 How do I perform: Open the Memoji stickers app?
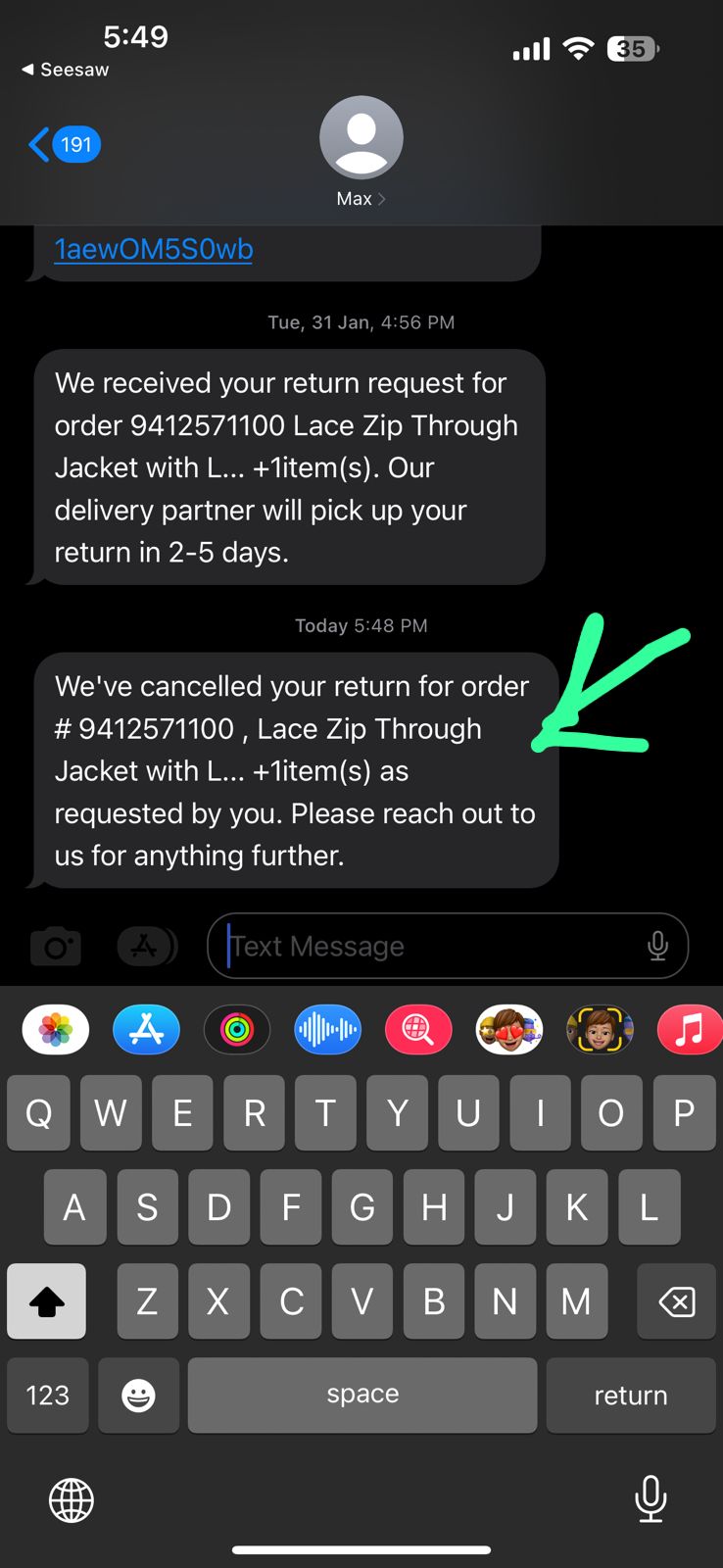(508, 1030)
